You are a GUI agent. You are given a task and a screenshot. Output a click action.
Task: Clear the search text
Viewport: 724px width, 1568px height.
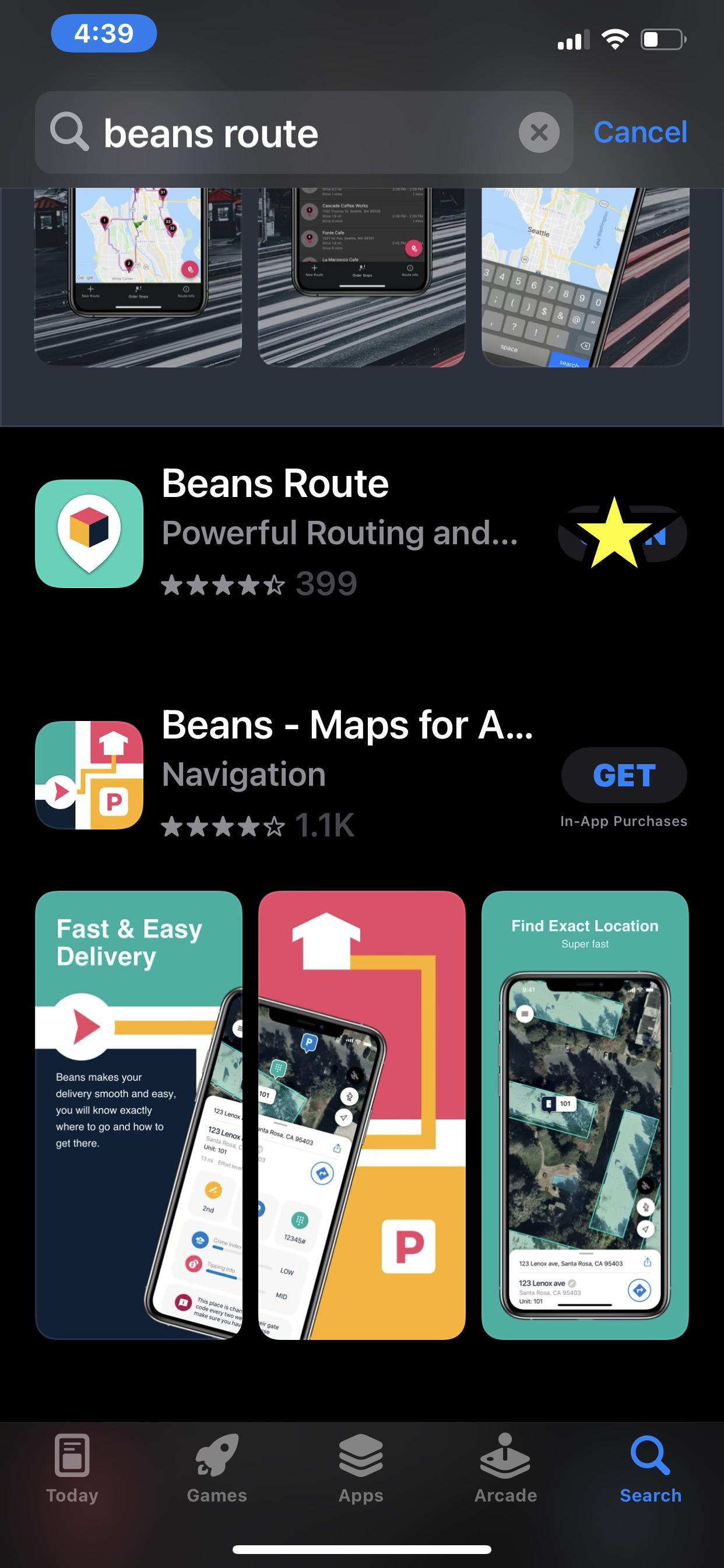[x=539, y=132]
